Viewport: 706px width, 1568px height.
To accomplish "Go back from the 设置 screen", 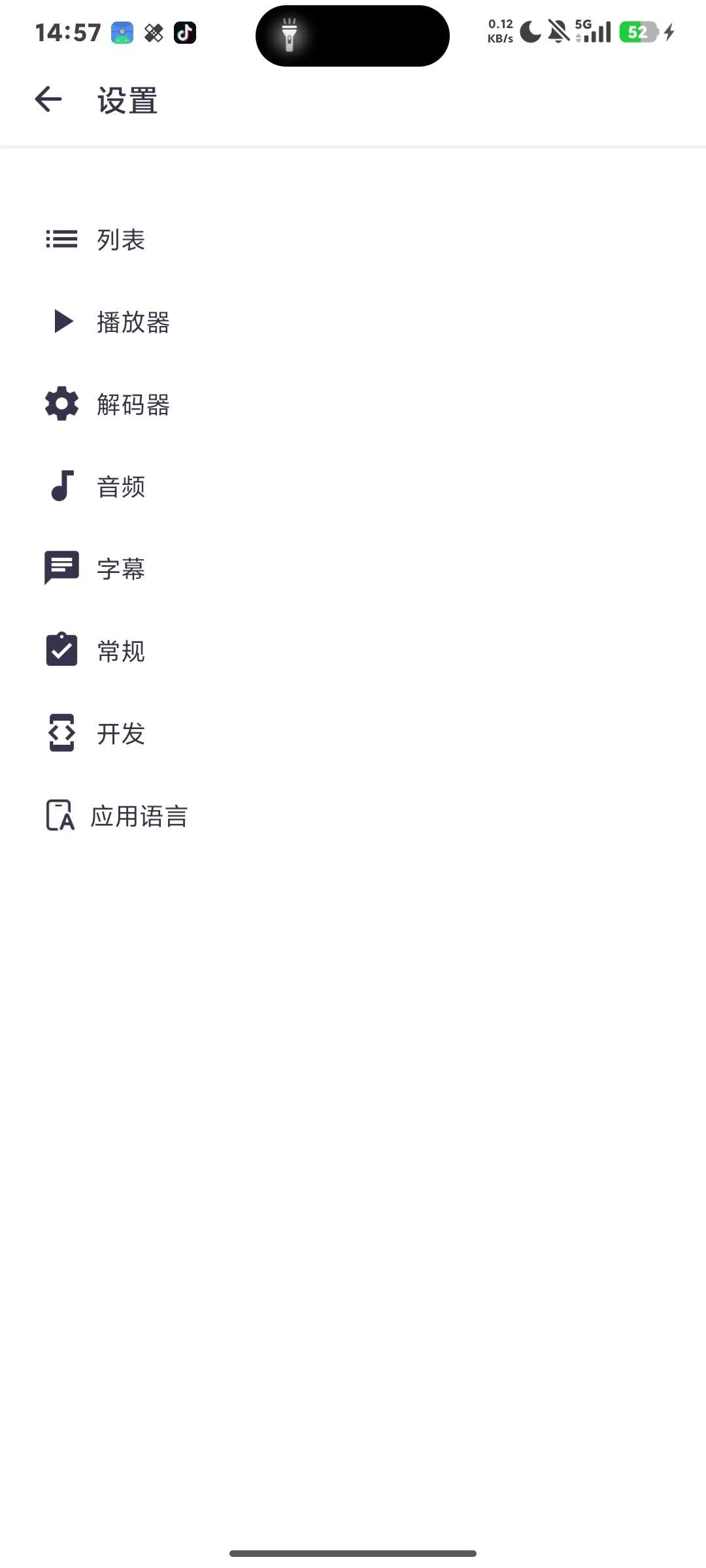I will tap(48, 99).
